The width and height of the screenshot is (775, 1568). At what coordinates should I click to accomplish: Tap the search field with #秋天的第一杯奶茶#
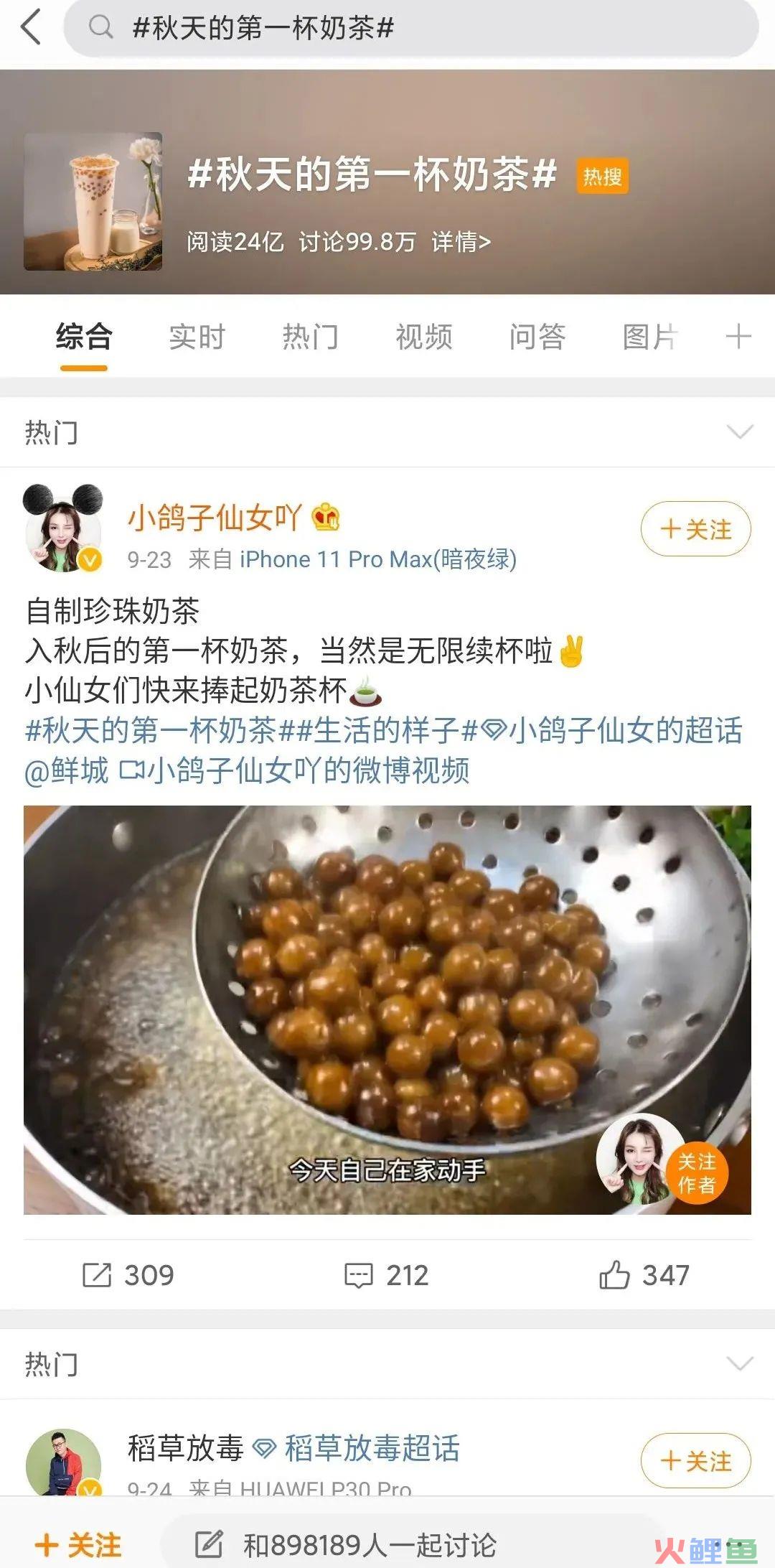(409, 29)
